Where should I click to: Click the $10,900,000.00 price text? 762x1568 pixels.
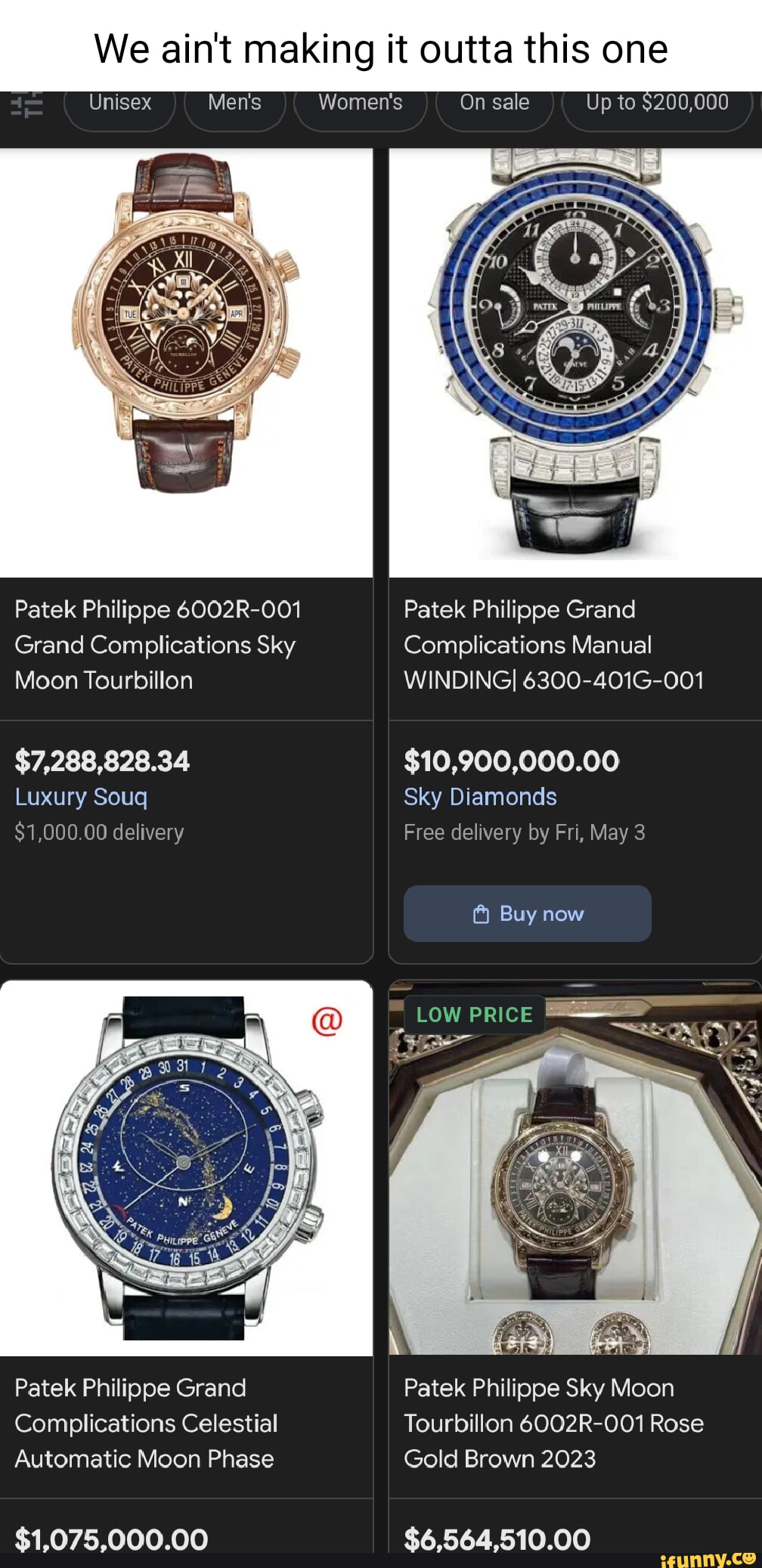pos(510,761)
